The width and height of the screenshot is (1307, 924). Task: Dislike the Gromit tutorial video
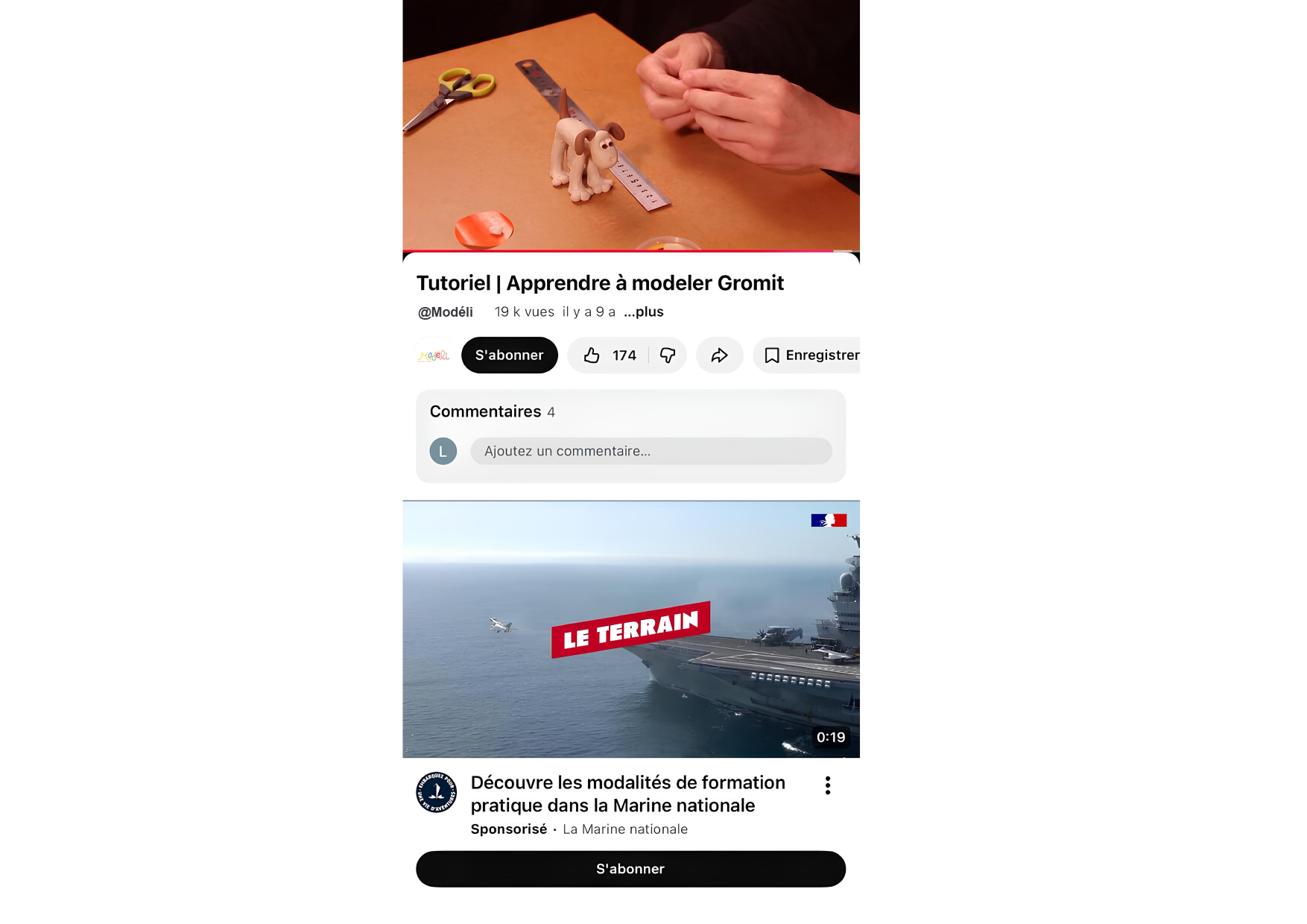point(668,355)
